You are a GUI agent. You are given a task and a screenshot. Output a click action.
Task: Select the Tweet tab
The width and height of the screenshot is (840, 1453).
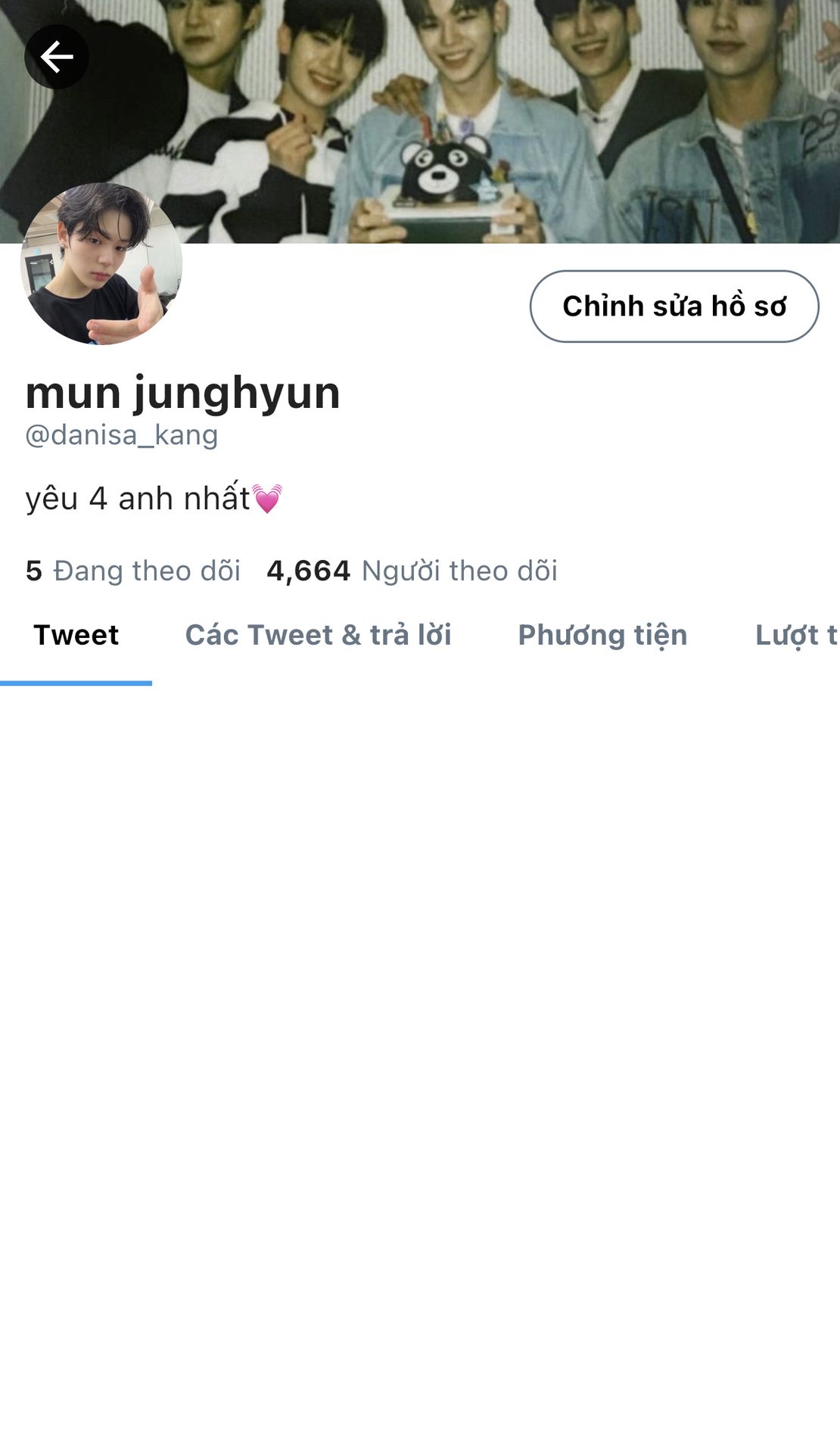76,636
